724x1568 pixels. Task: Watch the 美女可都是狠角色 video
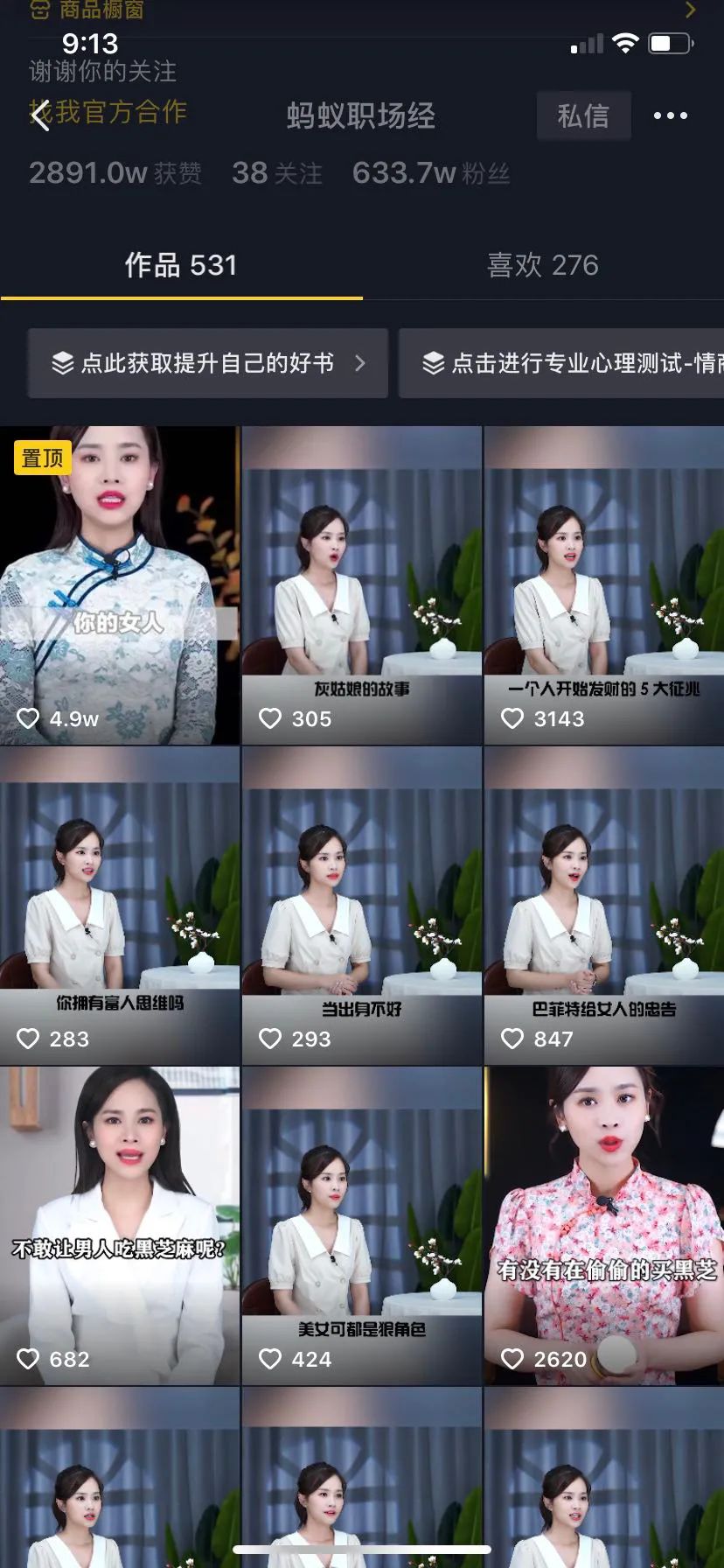tap(361, 1225)
